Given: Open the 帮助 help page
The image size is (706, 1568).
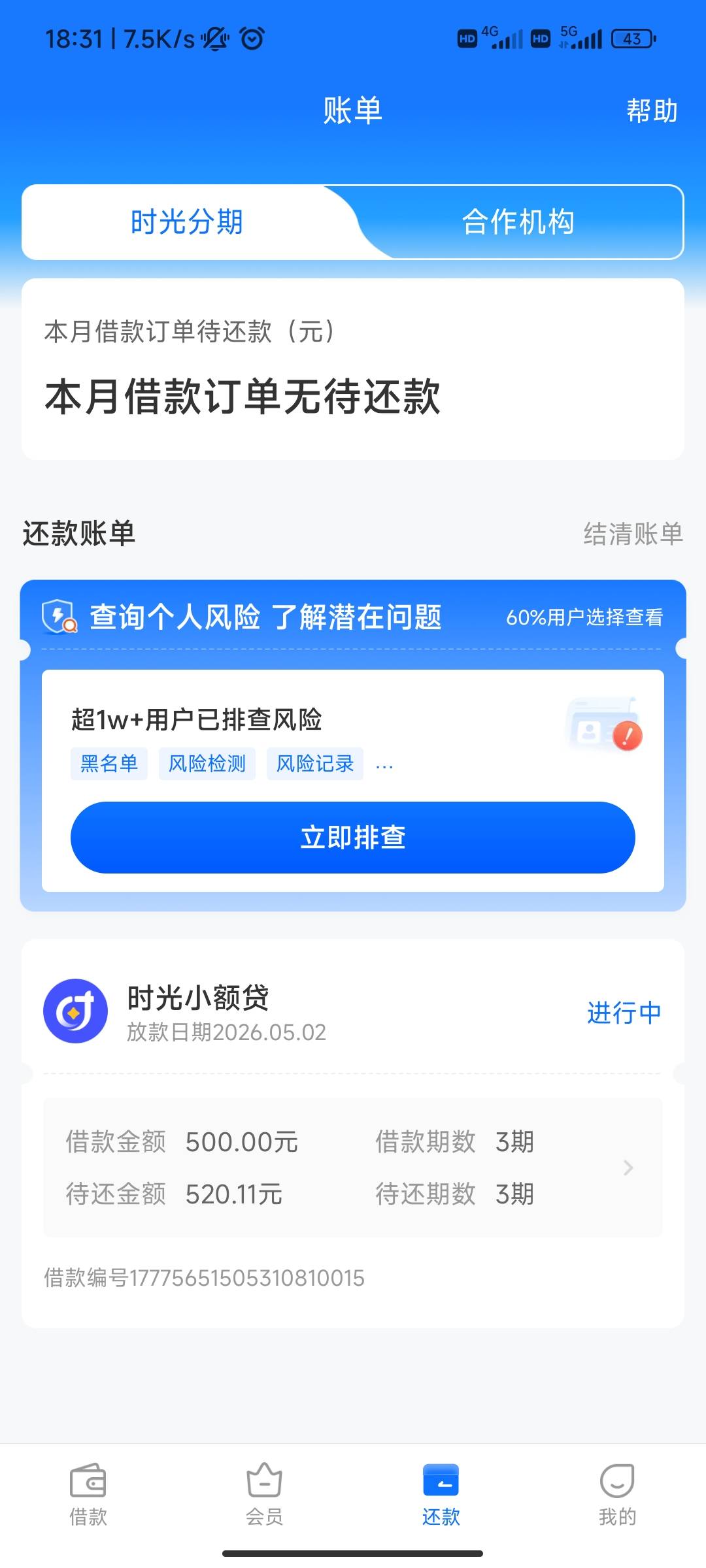Looking at the screenshot, I should point(652,110).
